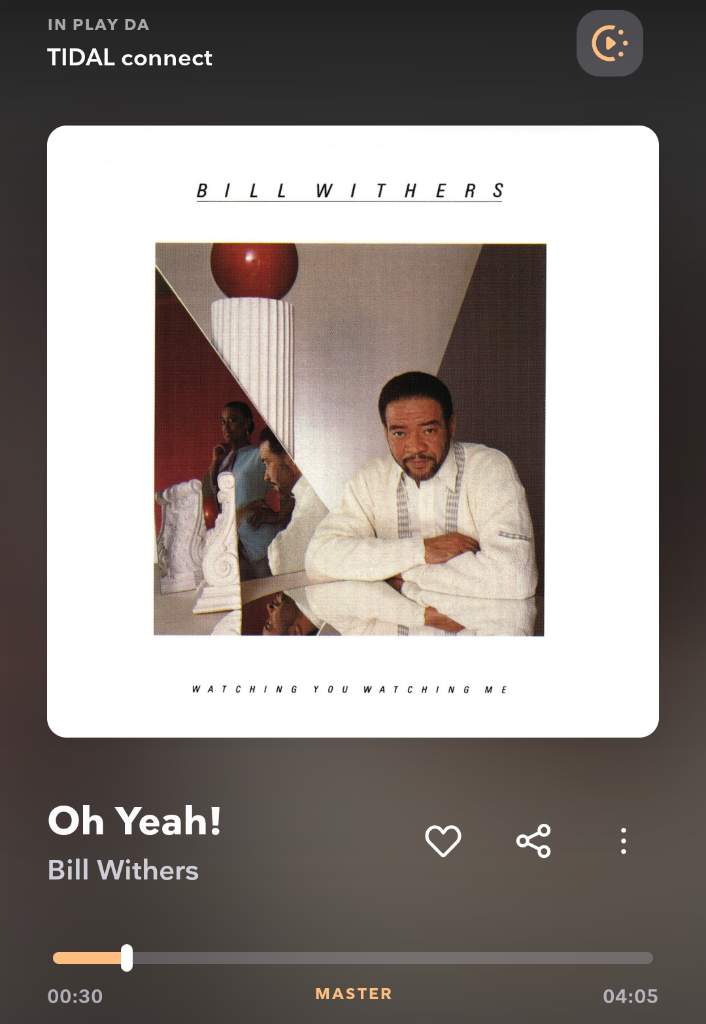The image size is (706, 1024).
Task: Open the three-dot more options menu
Action: 623,841
